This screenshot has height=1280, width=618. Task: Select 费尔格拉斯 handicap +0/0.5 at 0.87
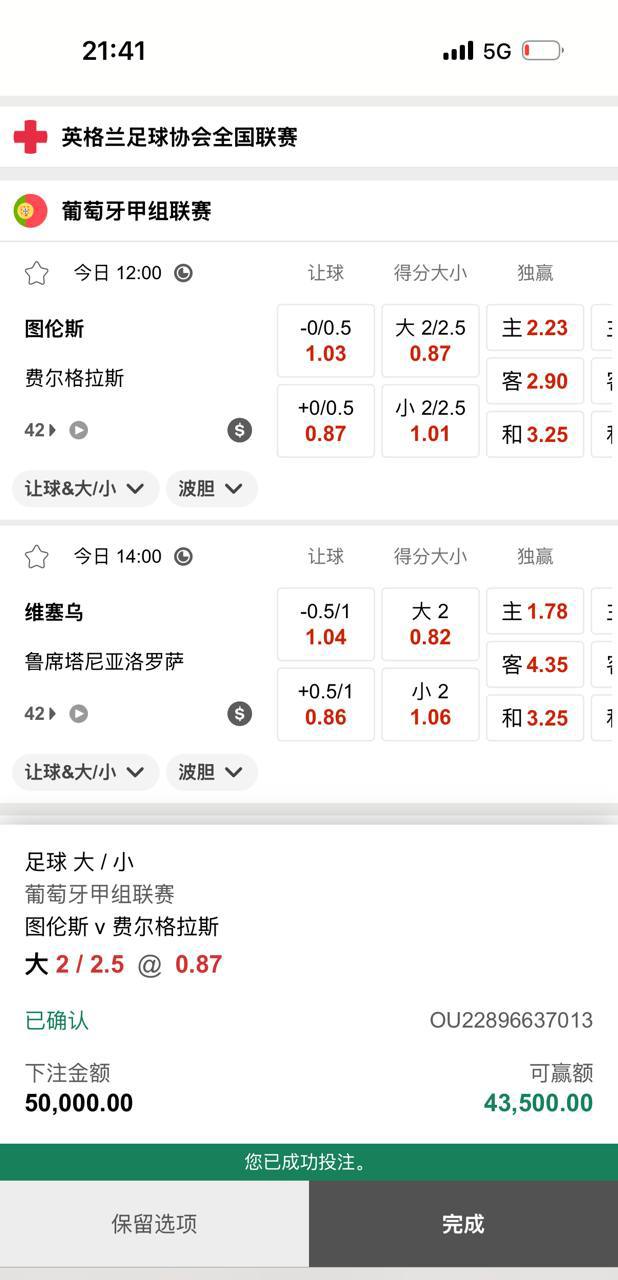[x=325, y=421]
